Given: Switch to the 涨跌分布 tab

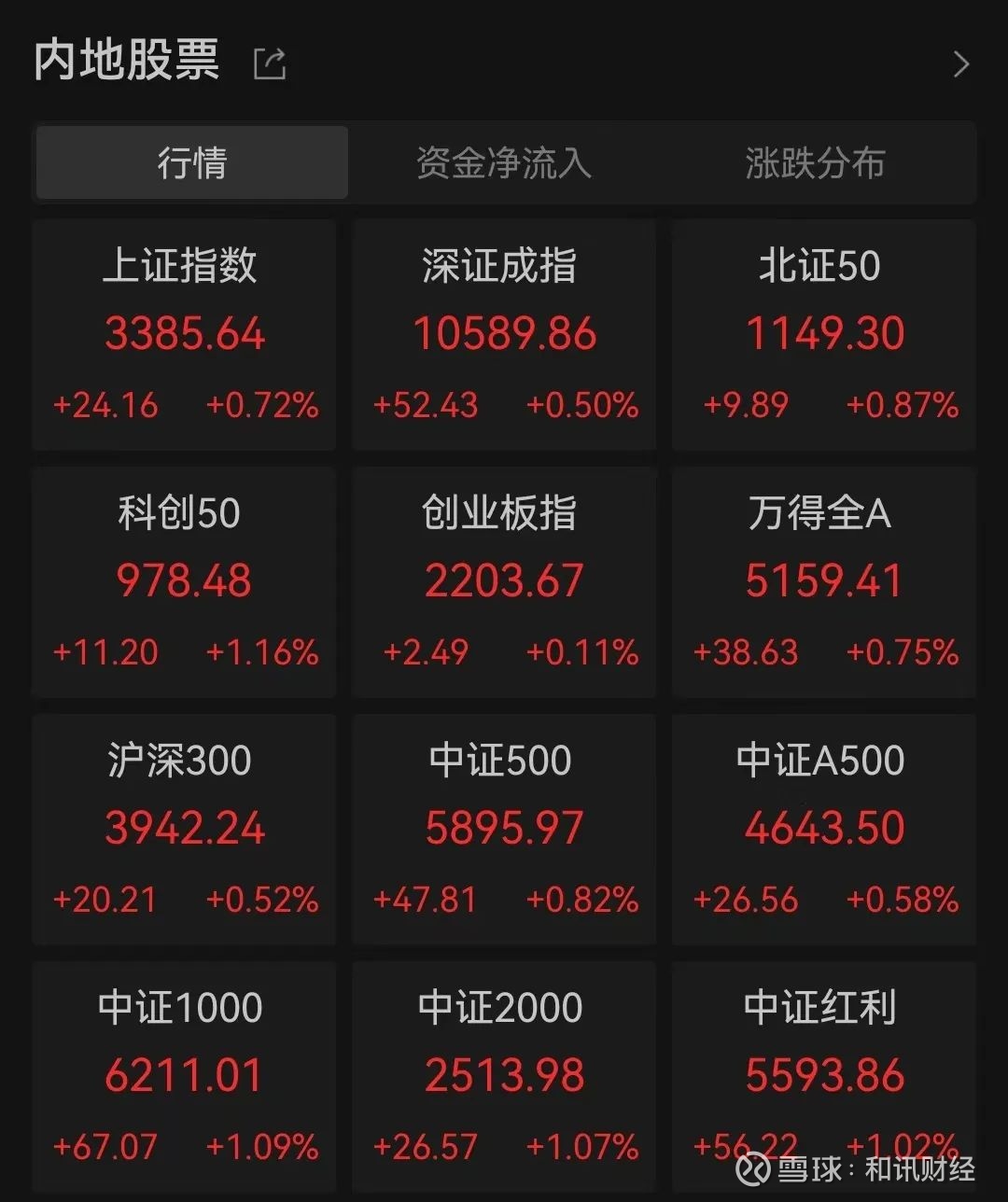Looking at the screenshot, I should point(815,163).
